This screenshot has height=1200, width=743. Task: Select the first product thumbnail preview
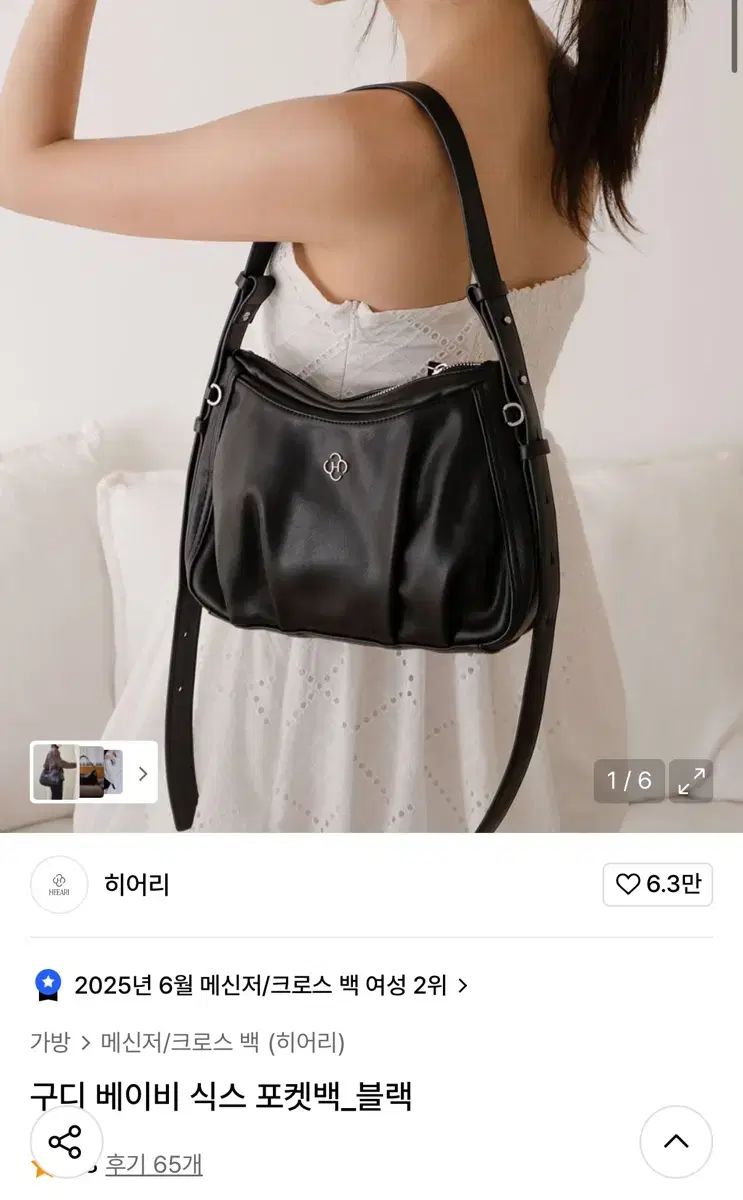click(55, 772)
